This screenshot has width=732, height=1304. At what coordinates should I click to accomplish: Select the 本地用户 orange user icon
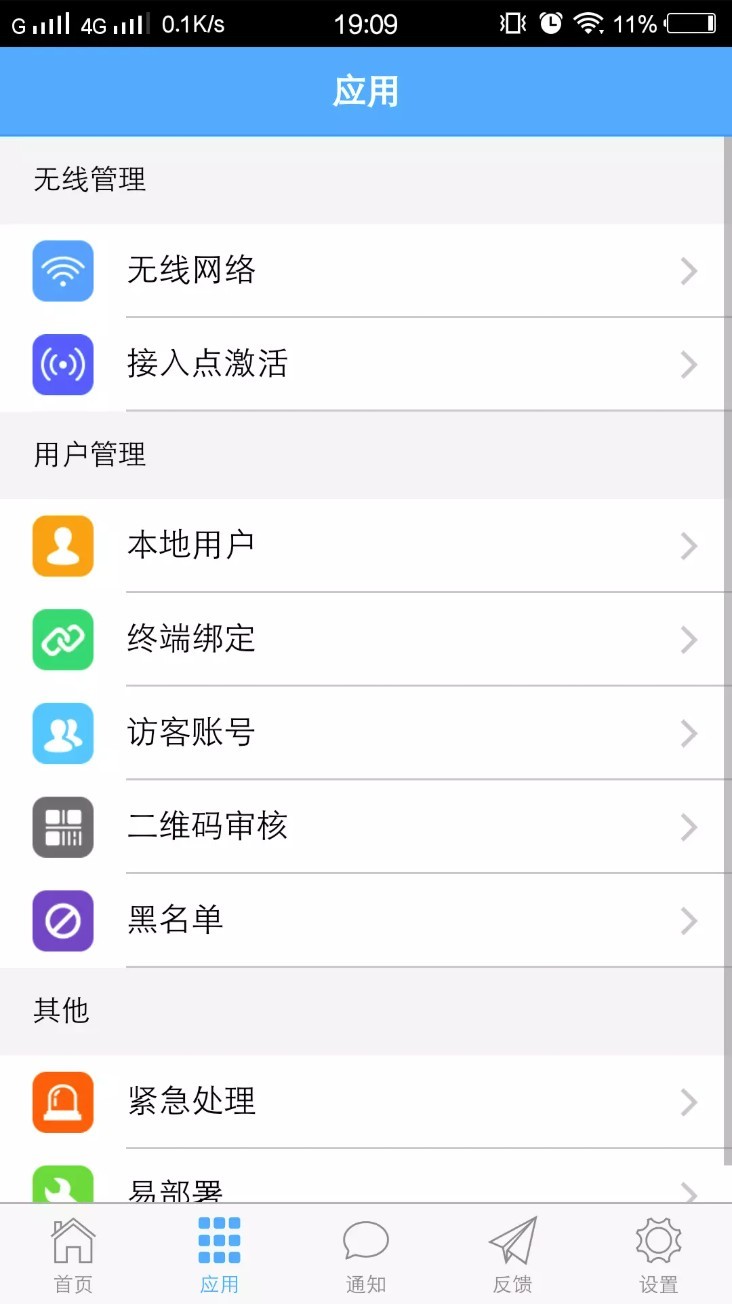coord(63,546)
